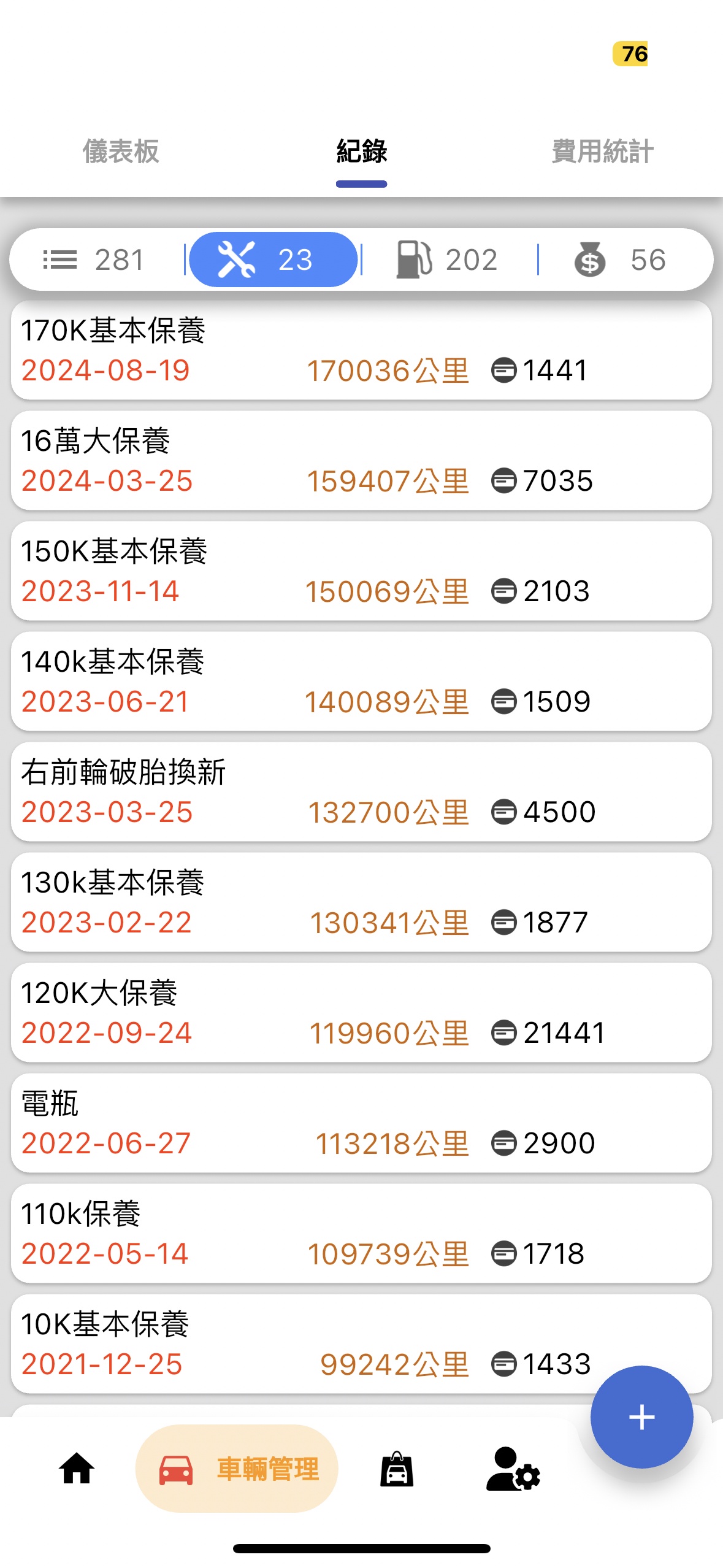This screenshot has height=1568, width=723.
Task: Open the 170K基本保養 record
Action: click(x=361, y=350)
